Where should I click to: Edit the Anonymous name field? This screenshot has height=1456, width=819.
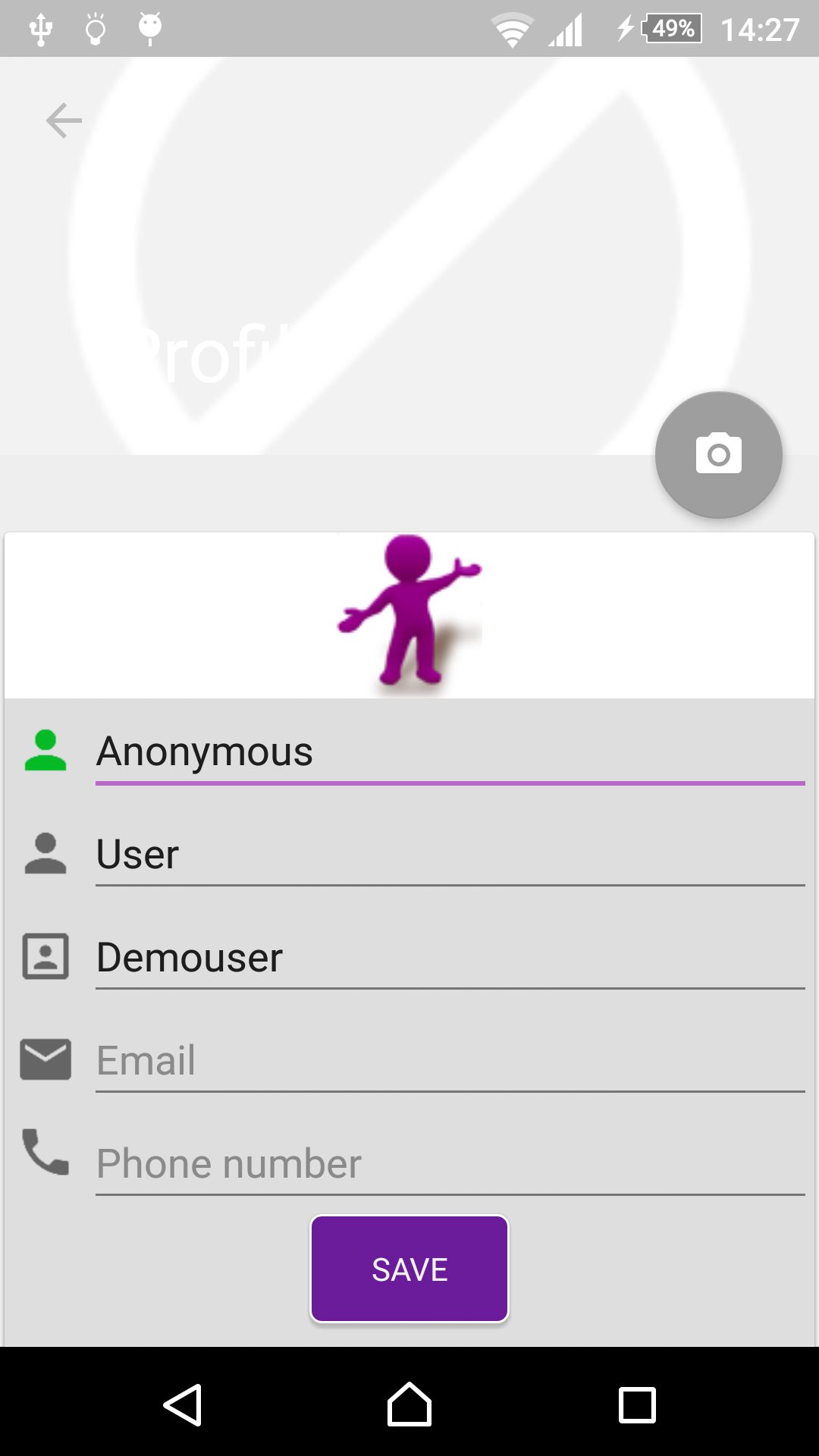pos(449,752)
